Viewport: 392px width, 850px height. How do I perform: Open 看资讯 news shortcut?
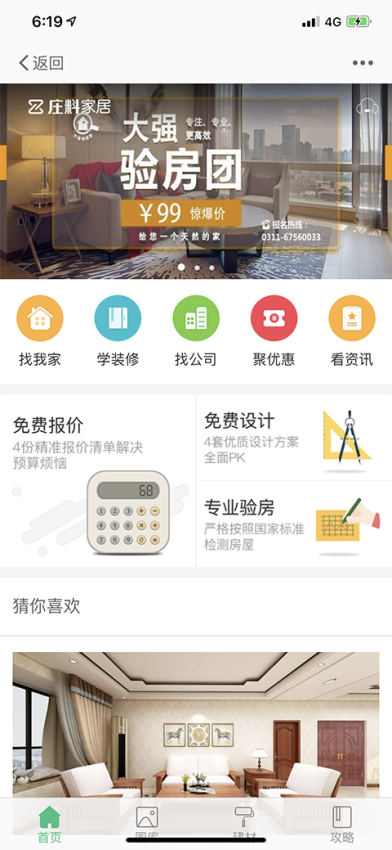pyautogui.click(x=352, y=331)
